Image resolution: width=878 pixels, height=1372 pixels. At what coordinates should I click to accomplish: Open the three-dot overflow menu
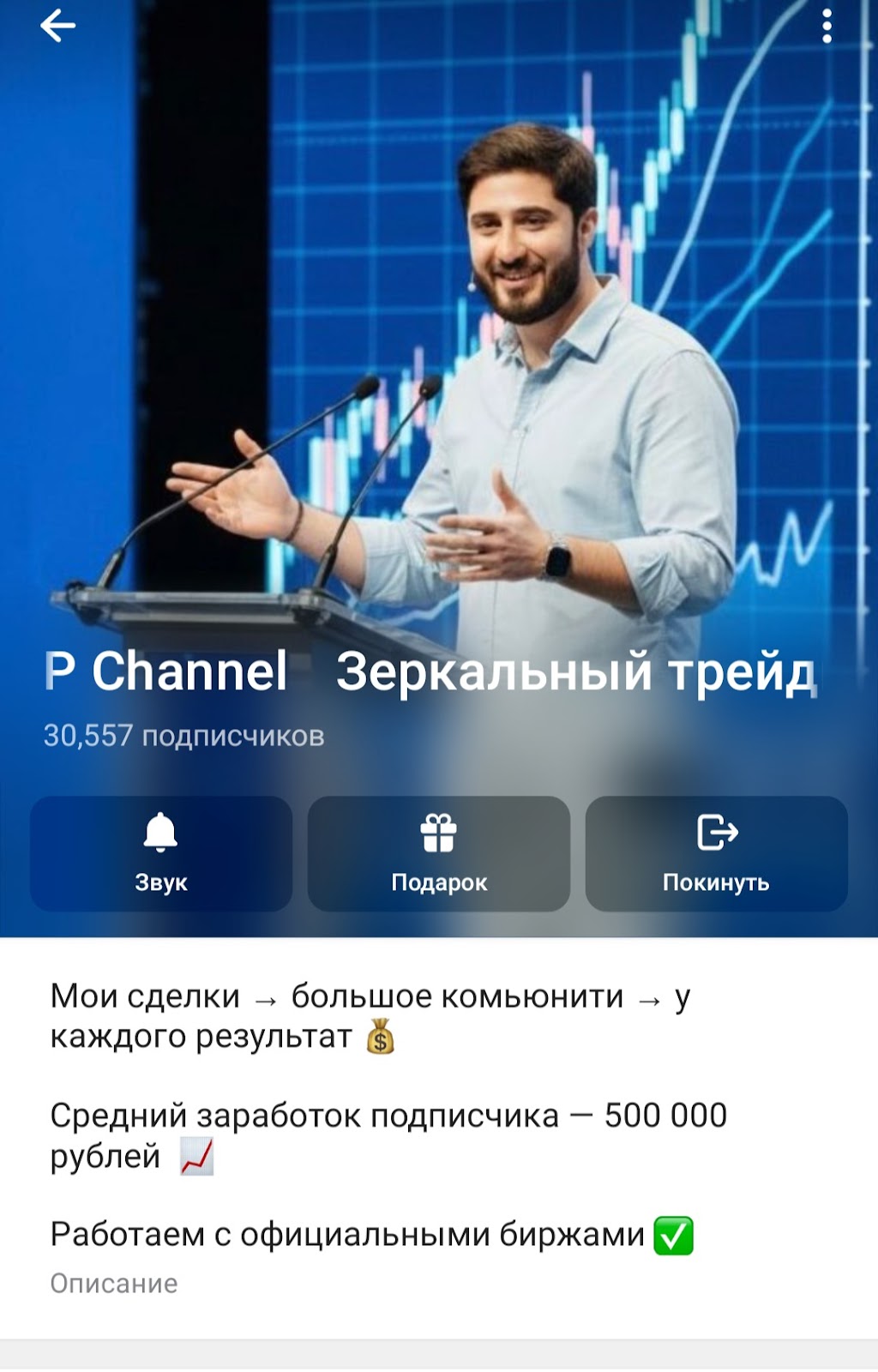click(x=827, y=27)
